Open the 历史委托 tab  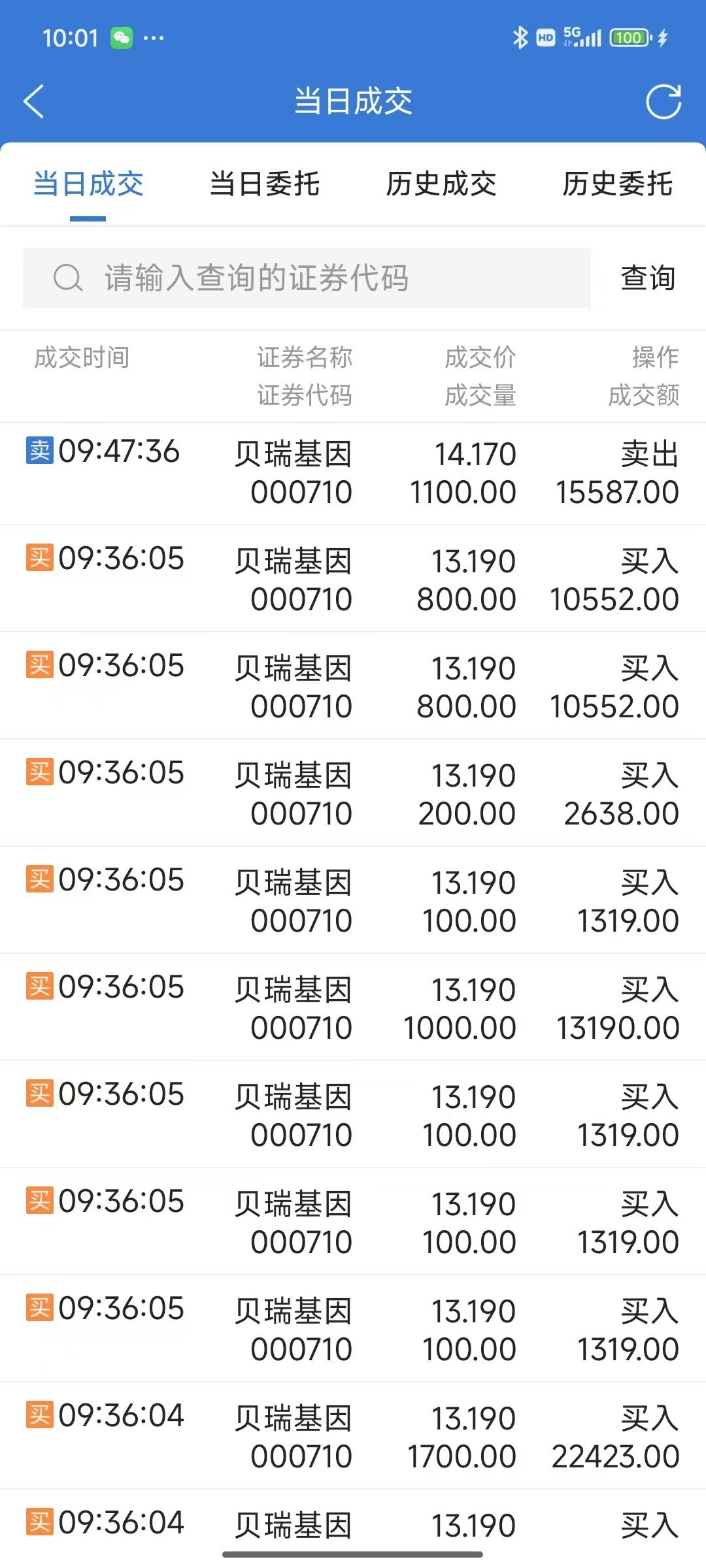click(618, 184)
